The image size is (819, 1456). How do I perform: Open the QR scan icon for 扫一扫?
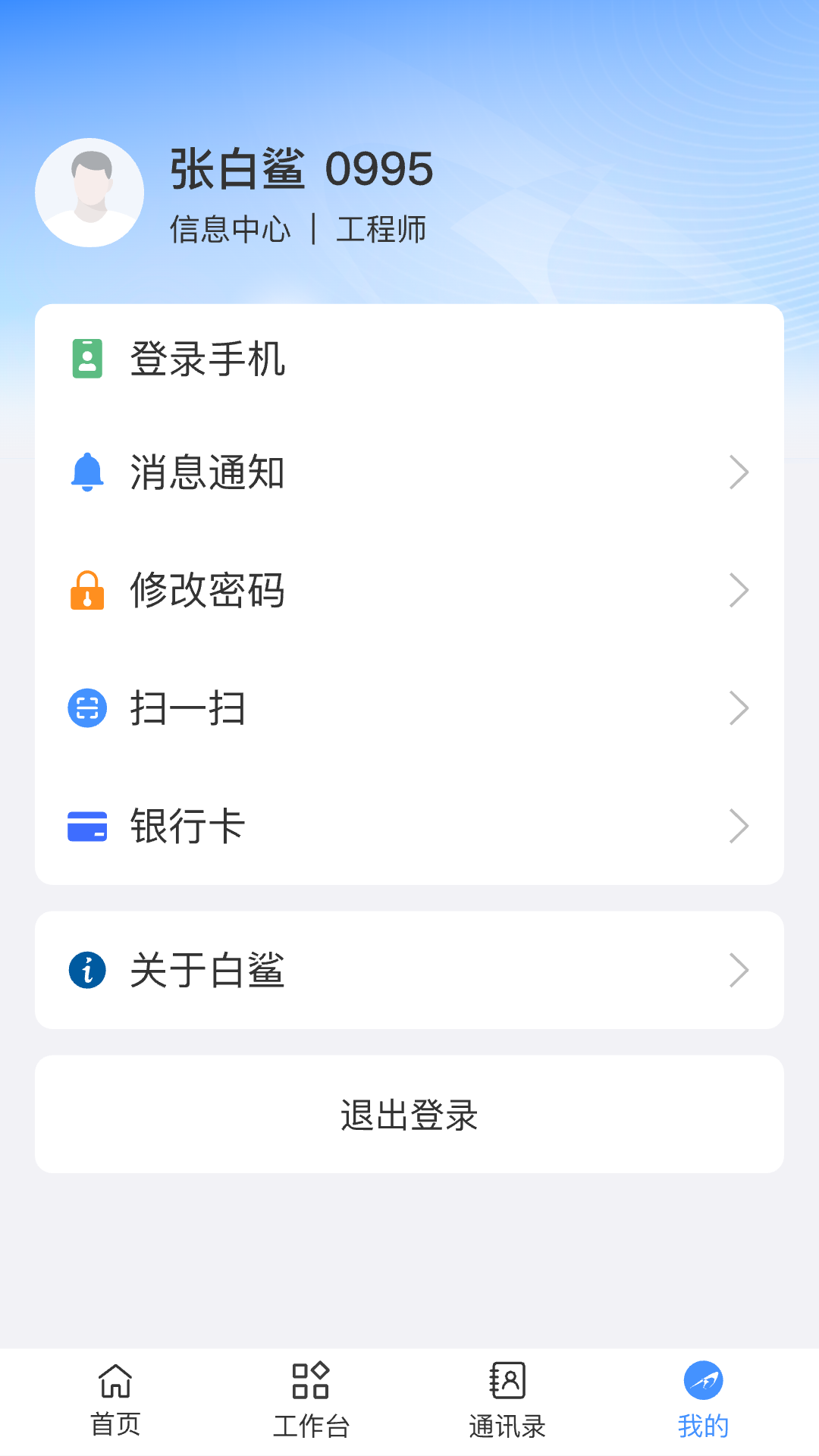click(87, 708)
